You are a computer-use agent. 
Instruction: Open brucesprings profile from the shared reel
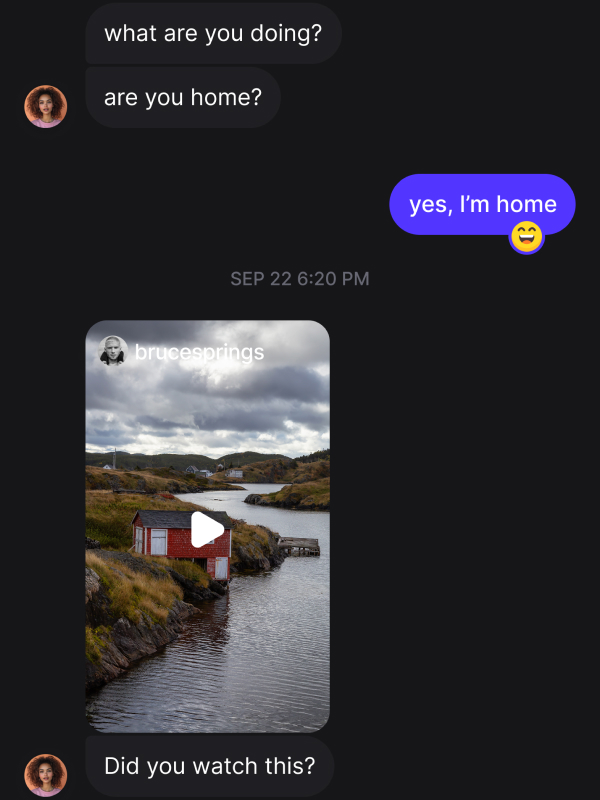(199, 352)
